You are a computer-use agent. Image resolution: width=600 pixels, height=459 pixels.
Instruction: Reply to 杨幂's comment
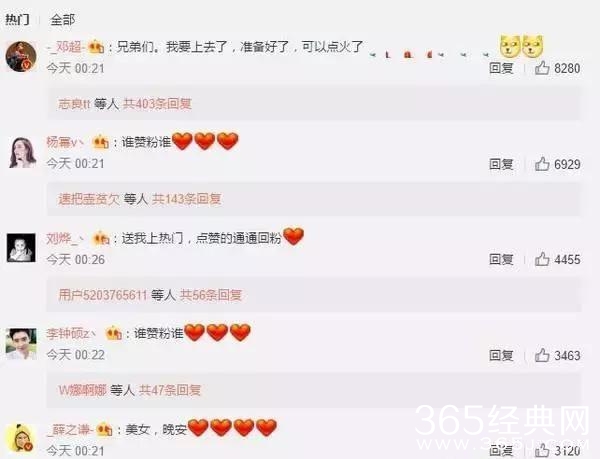tap(501, 163)
